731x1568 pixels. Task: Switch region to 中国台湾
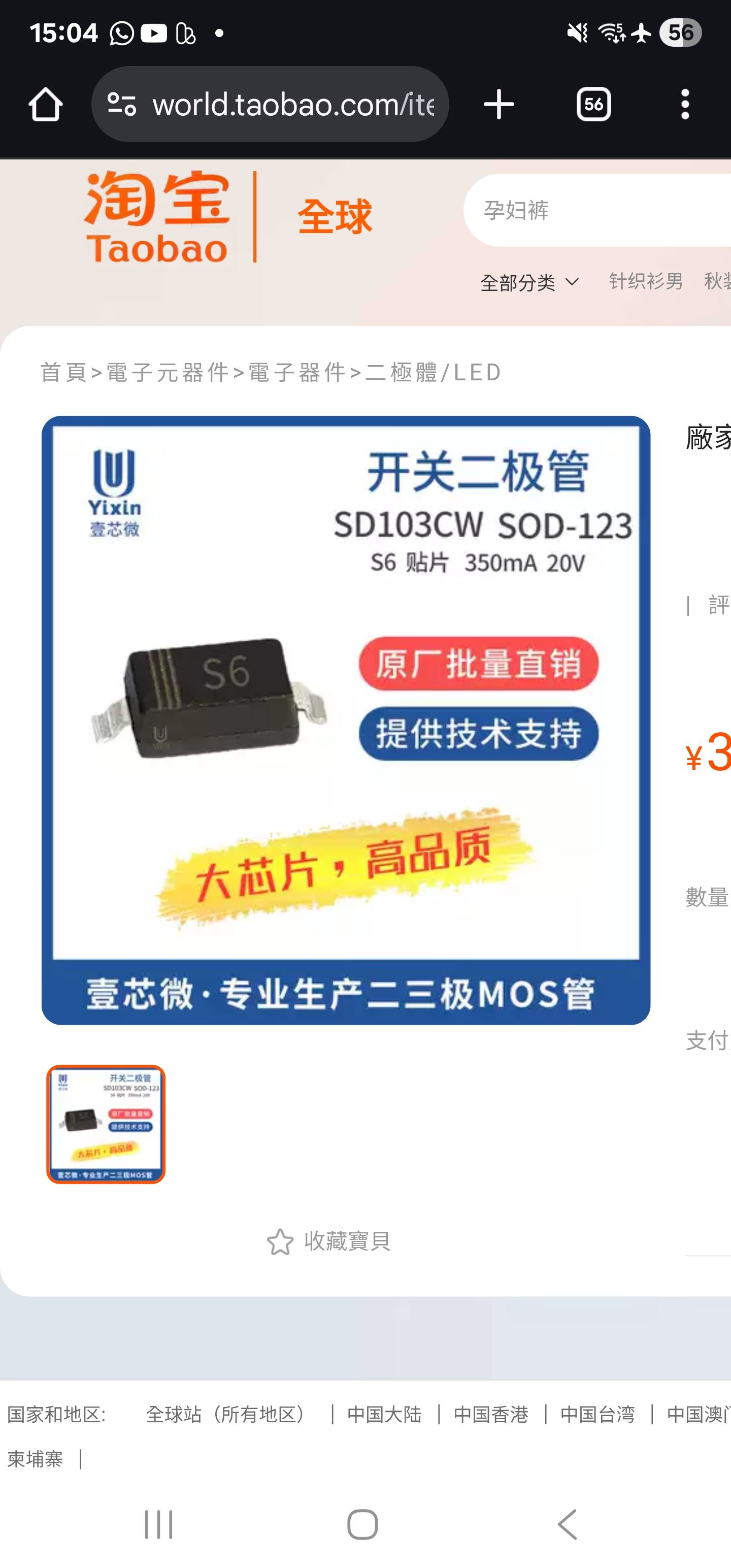click(597, 1414)
